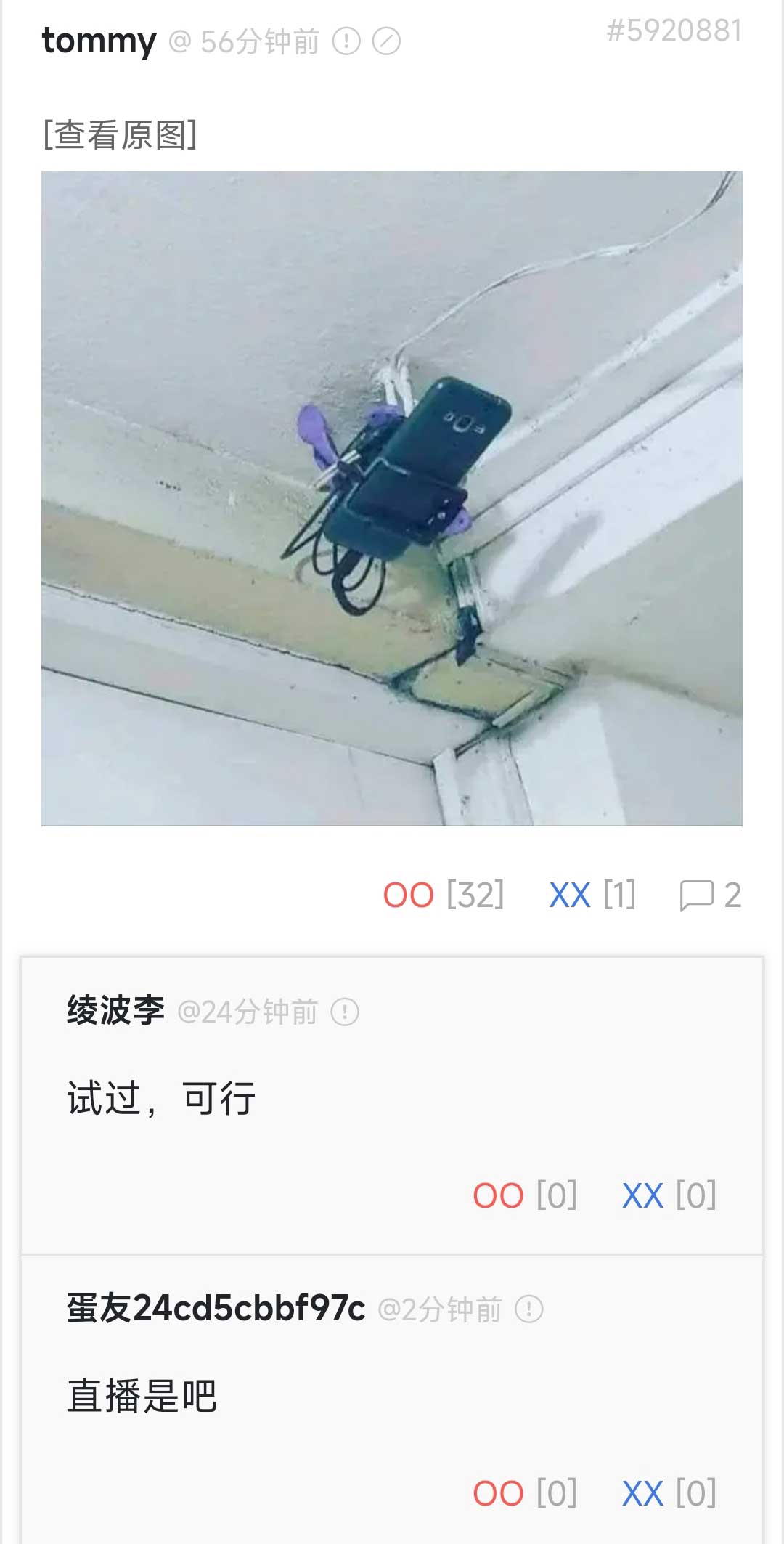Tap the report icon next to tommy's post
The image size is (784, 1544).
(346, 41)
